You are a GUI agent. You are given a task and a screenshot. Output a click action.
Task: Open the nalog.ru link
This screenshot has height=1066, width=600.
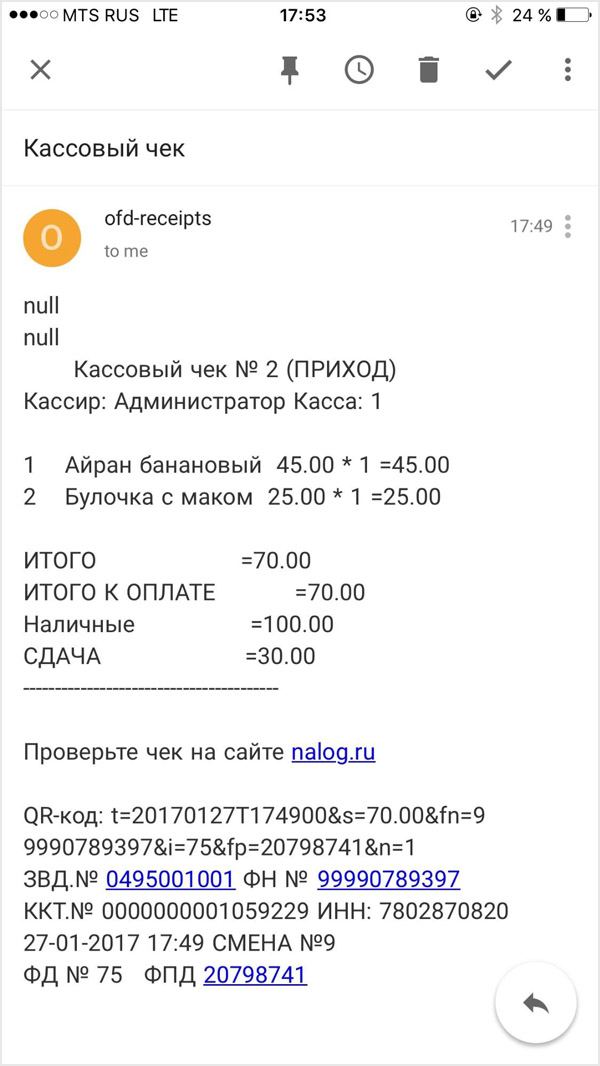tap(334, 753)
